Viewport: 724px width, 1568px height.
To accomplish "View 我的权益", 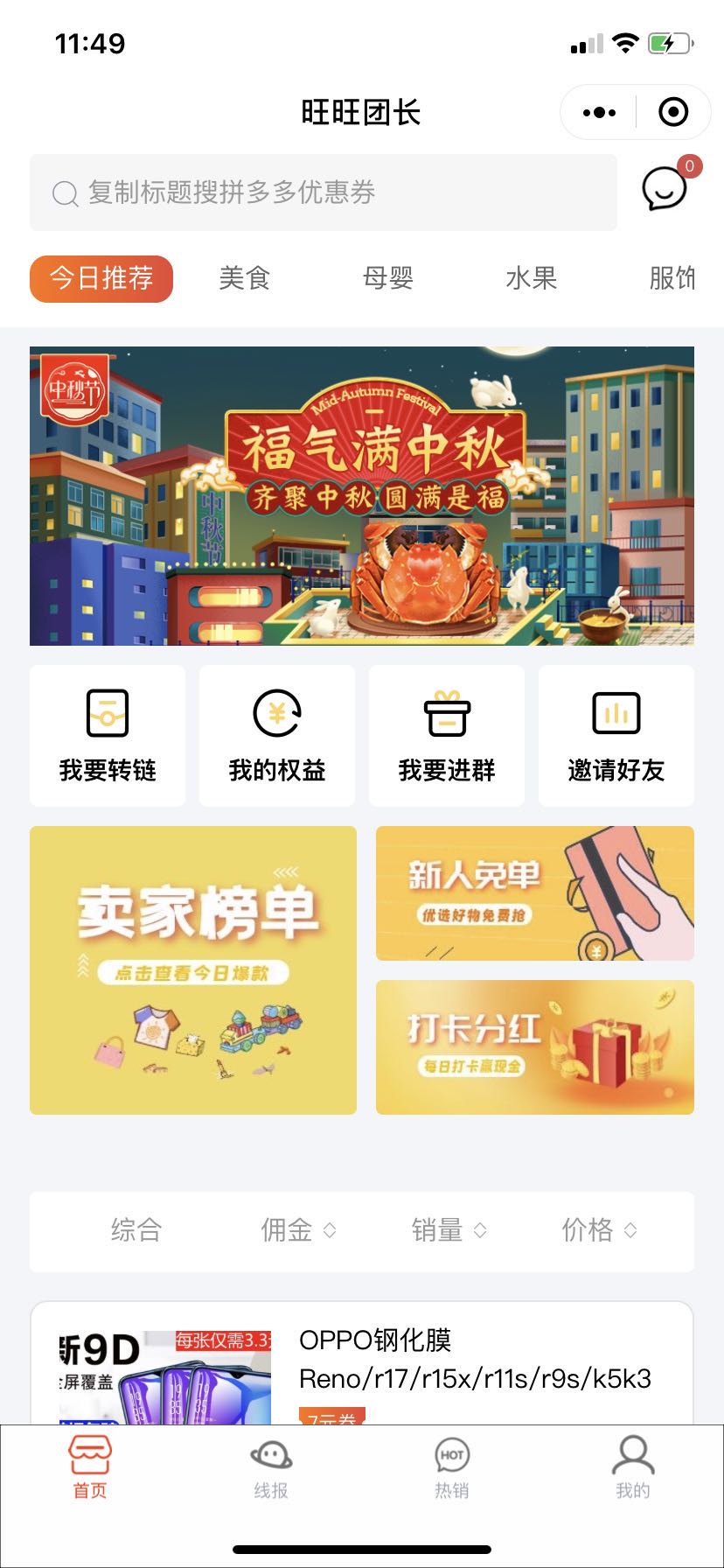I will 277,736.
